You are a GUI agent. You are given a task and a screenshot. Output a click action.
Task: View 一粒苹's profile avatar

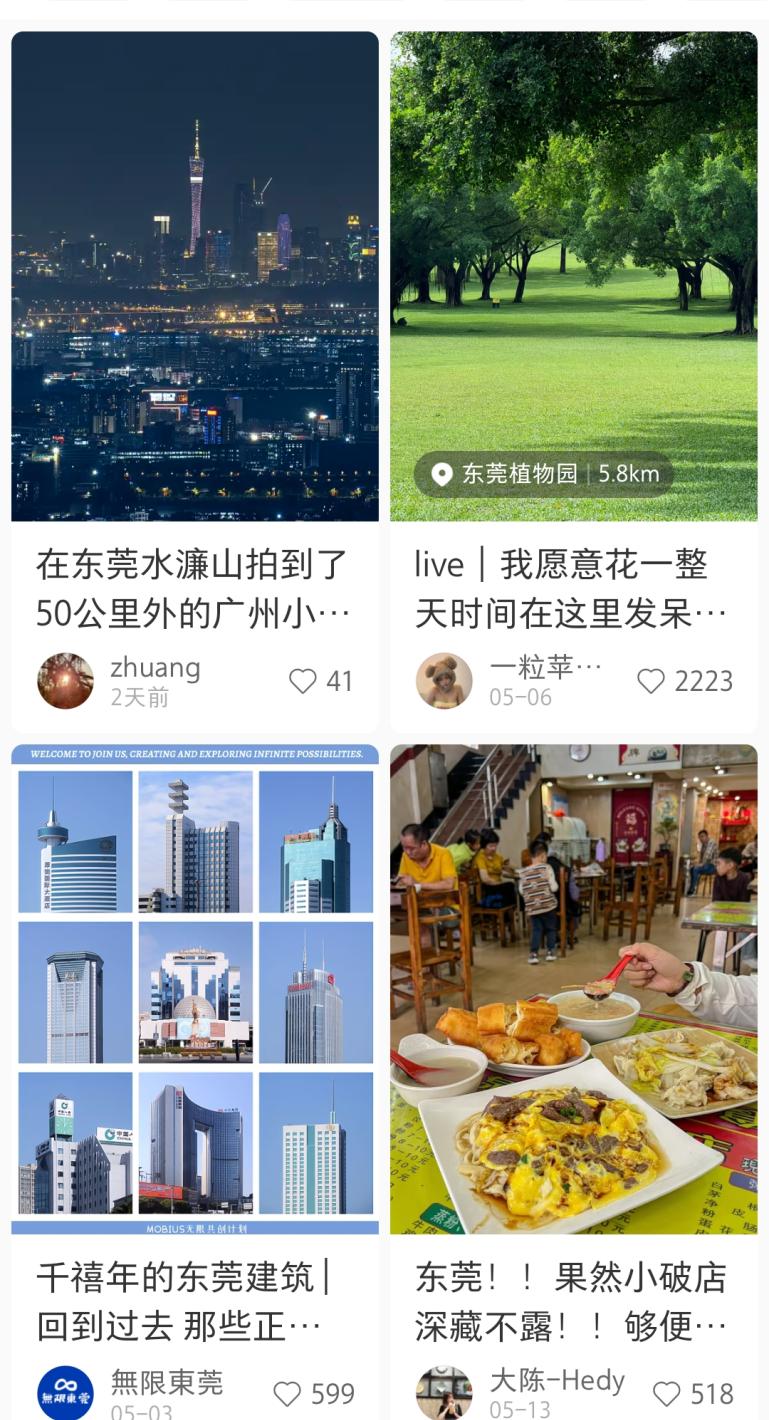[x=444, y=681]
